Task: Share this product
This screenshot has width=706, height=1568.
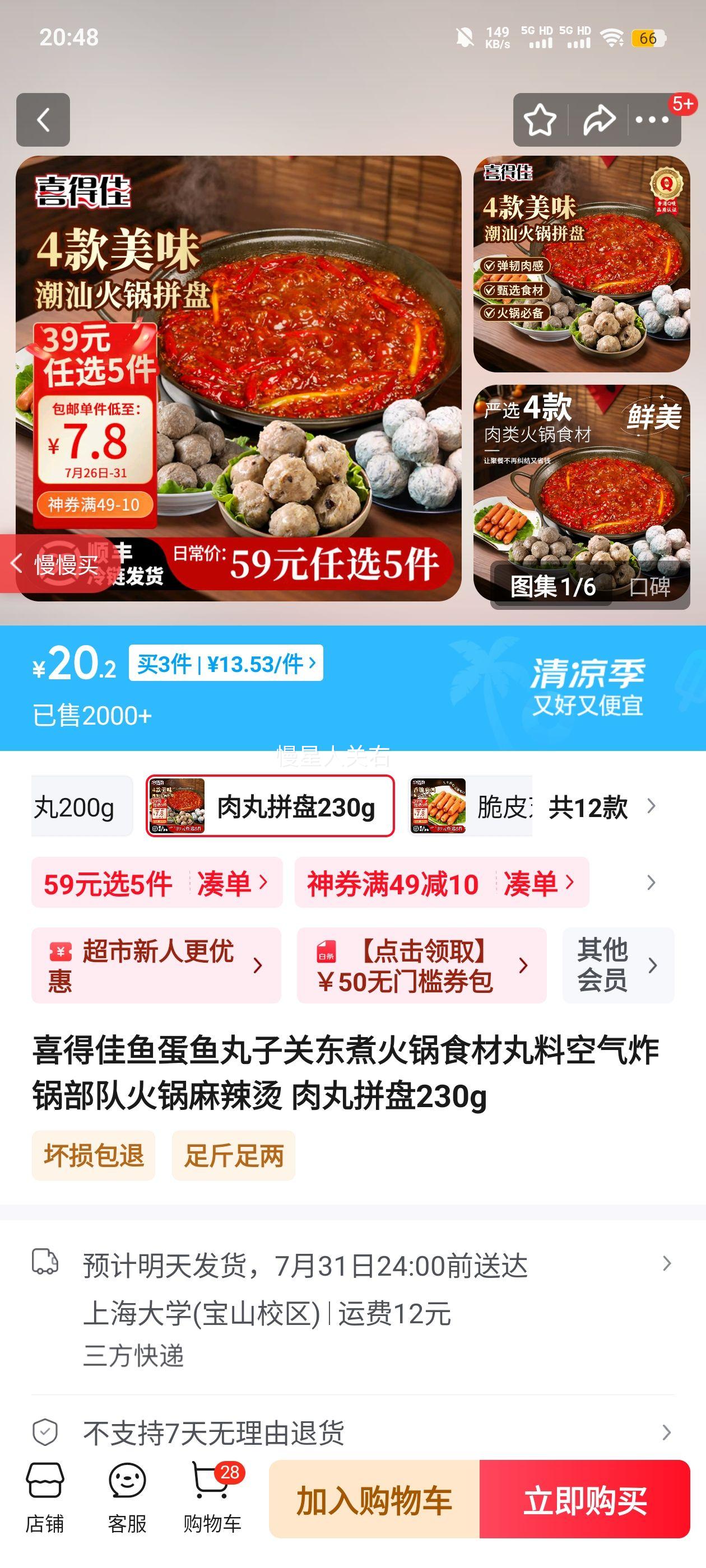Action: tap(600, 119)
